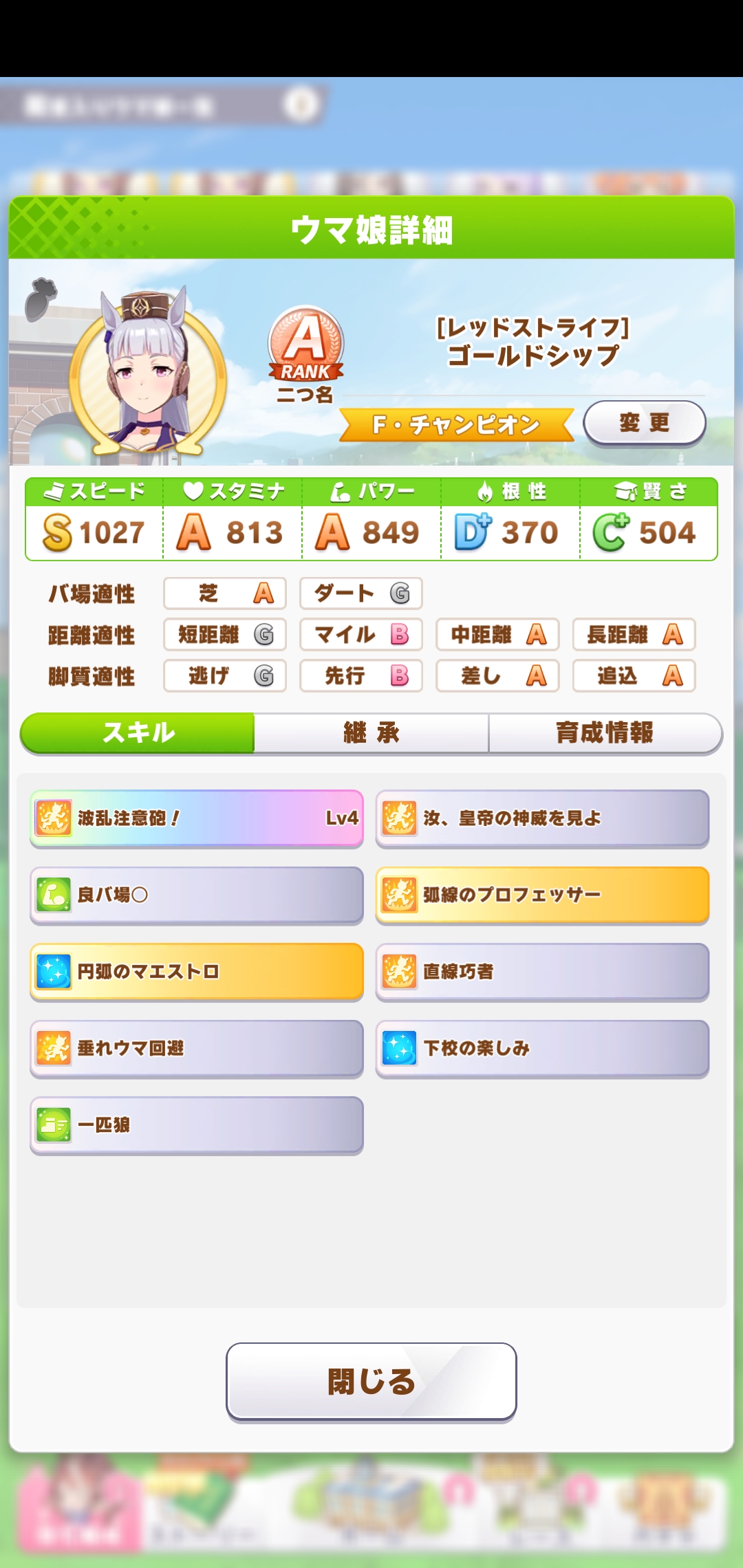Open skill 汝、皇帝の神威を見よ
Viewport: 743px width, 1568px height.
click(x=542, y=818)
